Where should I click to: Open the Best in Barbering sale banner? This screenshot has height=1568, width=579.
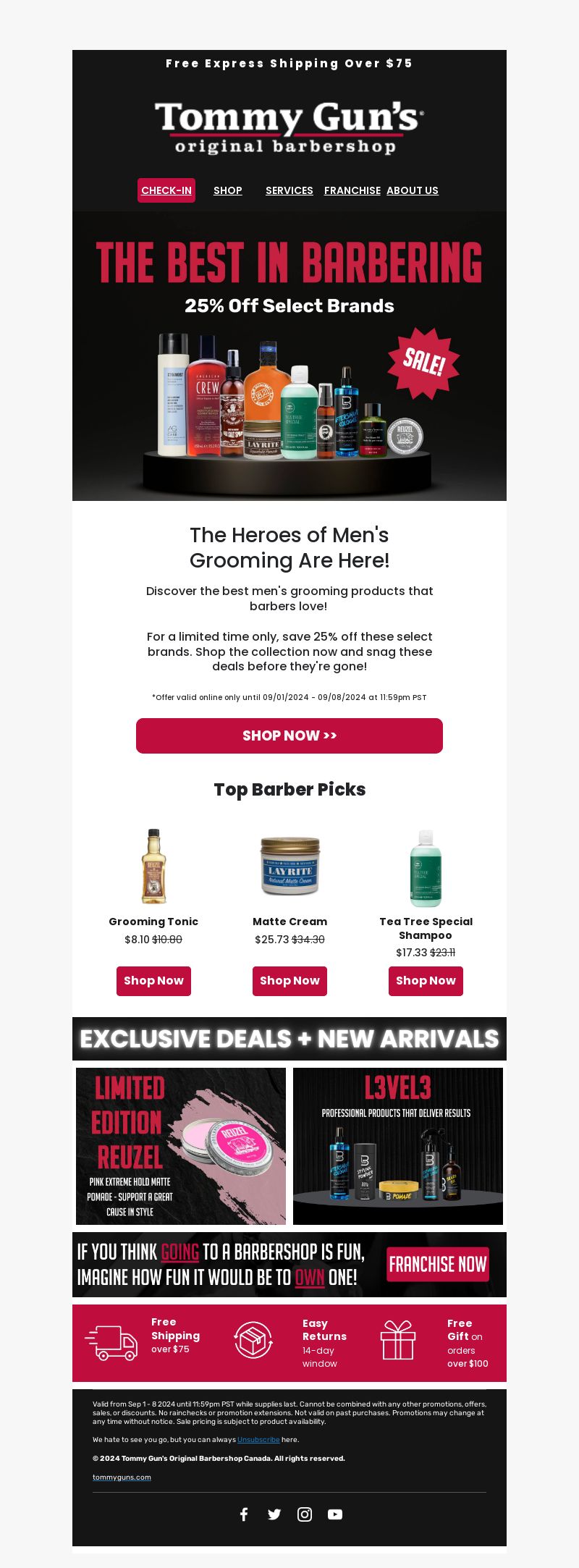click(x=289, y=355)
